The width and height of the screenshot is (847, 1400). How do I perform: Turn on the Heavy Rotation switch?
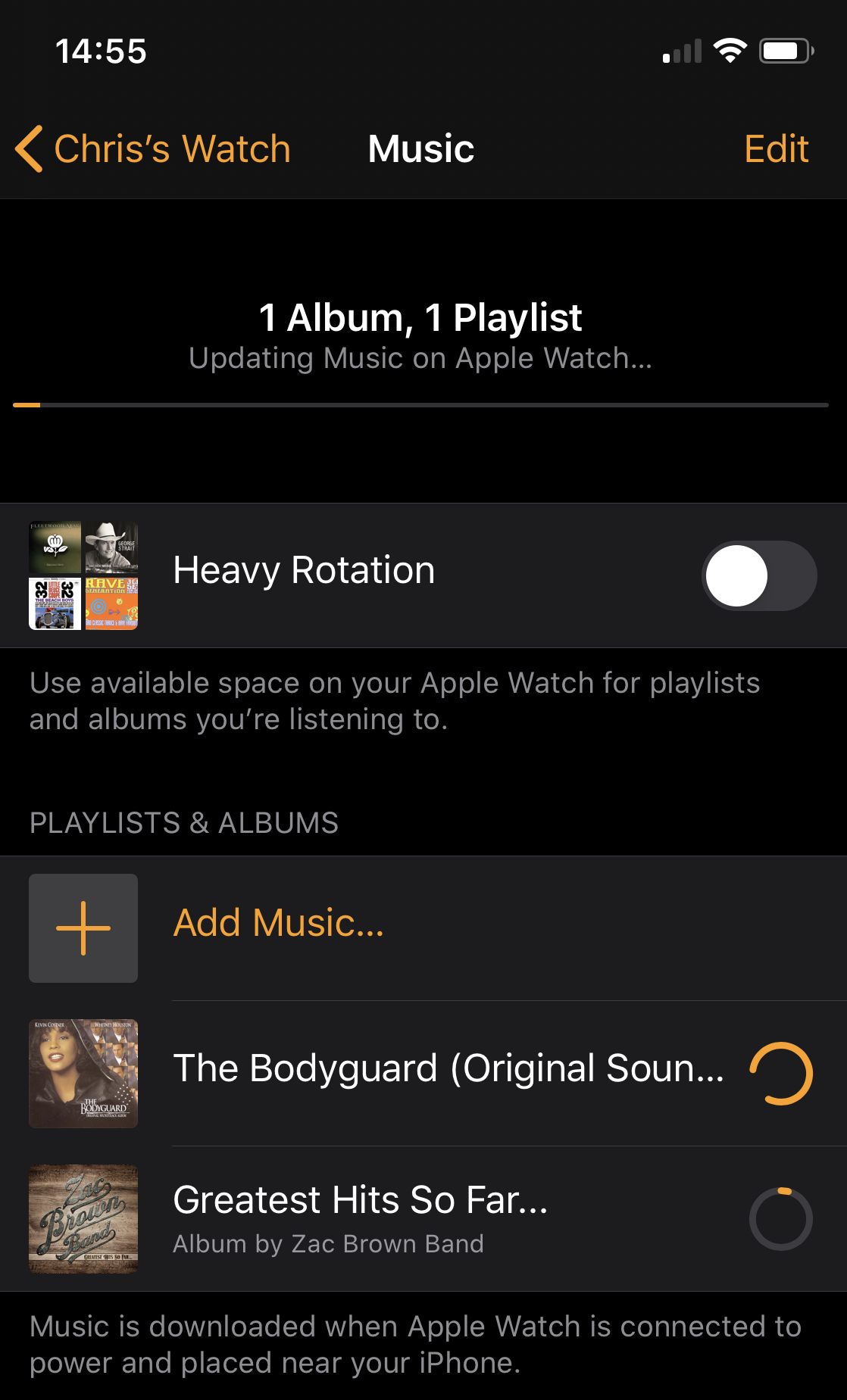point(758,575)
